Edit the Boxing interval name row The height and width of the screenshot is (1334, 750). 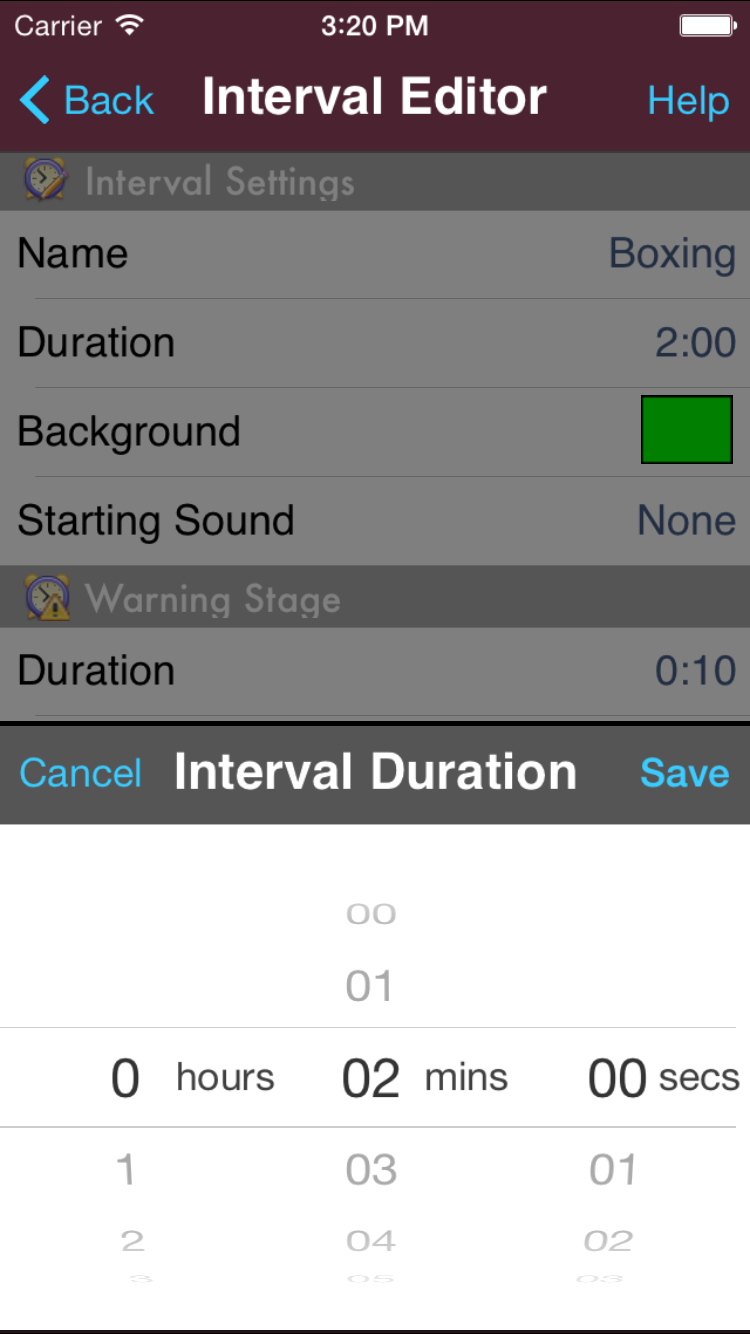coord(375,254)
